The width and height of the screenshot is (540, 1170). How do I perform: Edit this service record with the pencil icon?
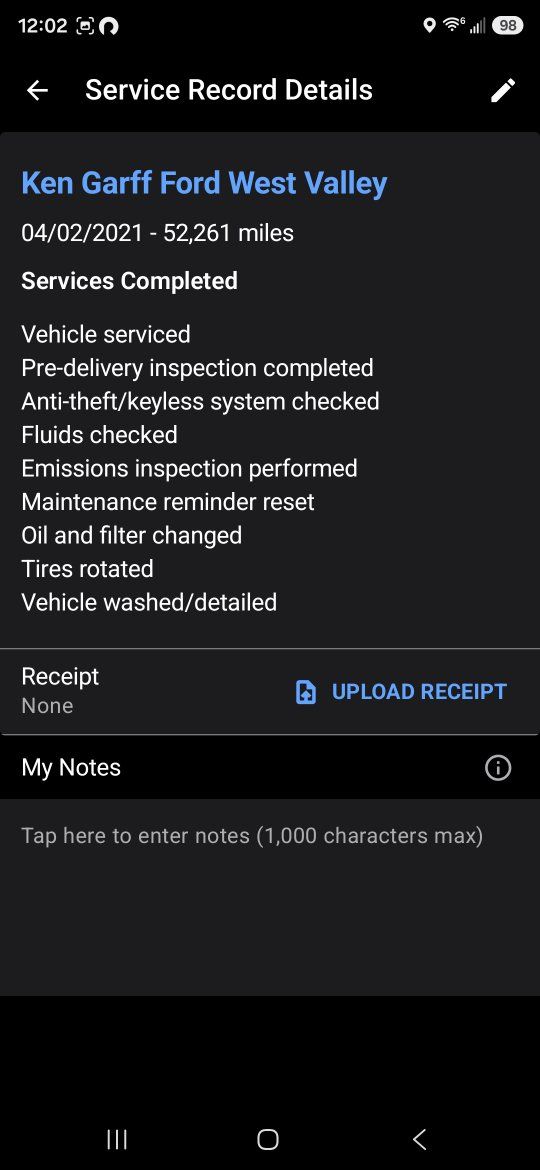[503, 90]
